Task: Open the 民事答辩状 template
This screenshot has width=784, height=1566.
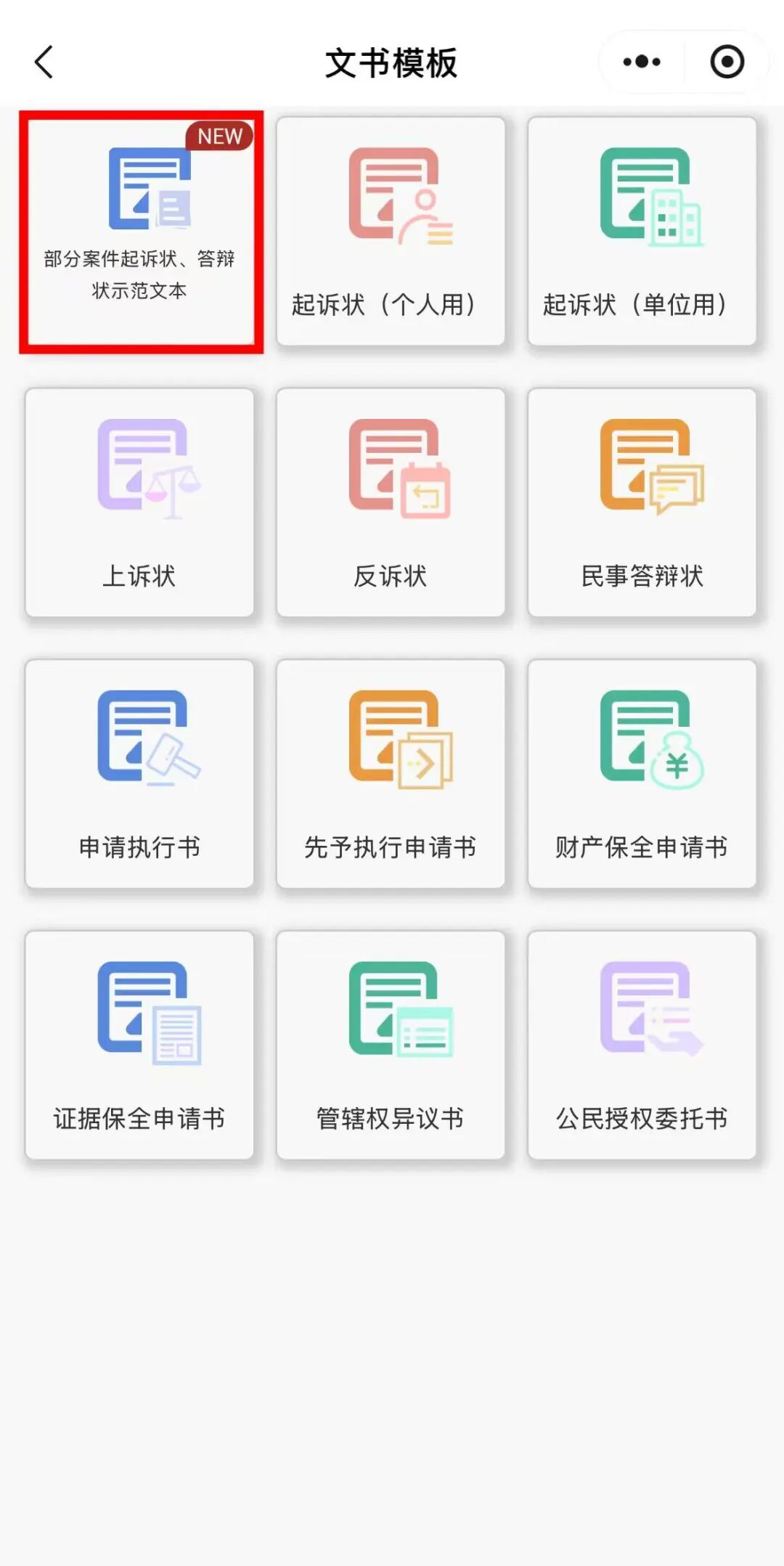Action: click(x=642, y=502)
